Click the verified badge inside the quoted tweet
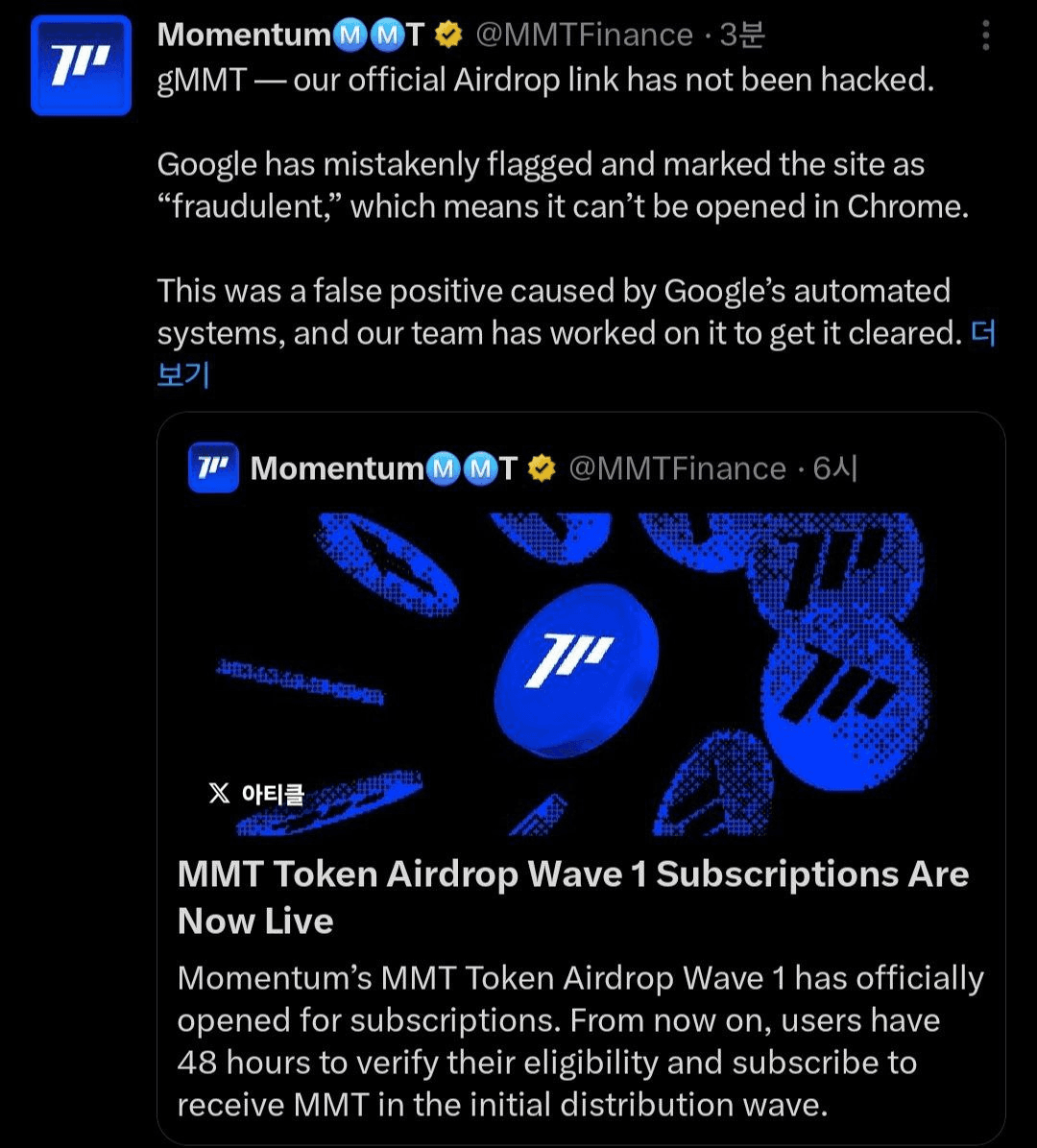Screen dimensions: 1037x1148 click(541, 469)
